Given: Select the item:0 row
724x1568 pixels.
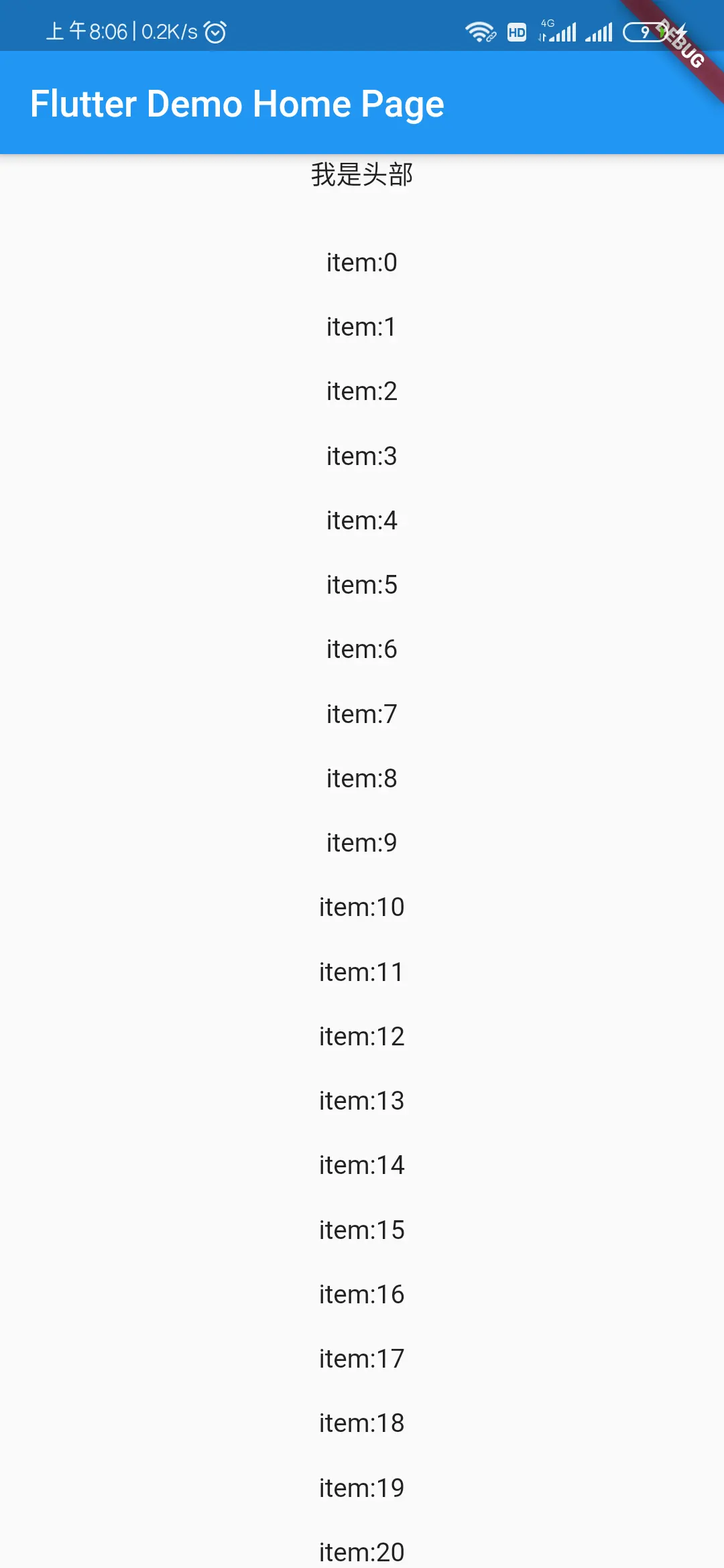Looking at the screenshot, I should 362,263.
